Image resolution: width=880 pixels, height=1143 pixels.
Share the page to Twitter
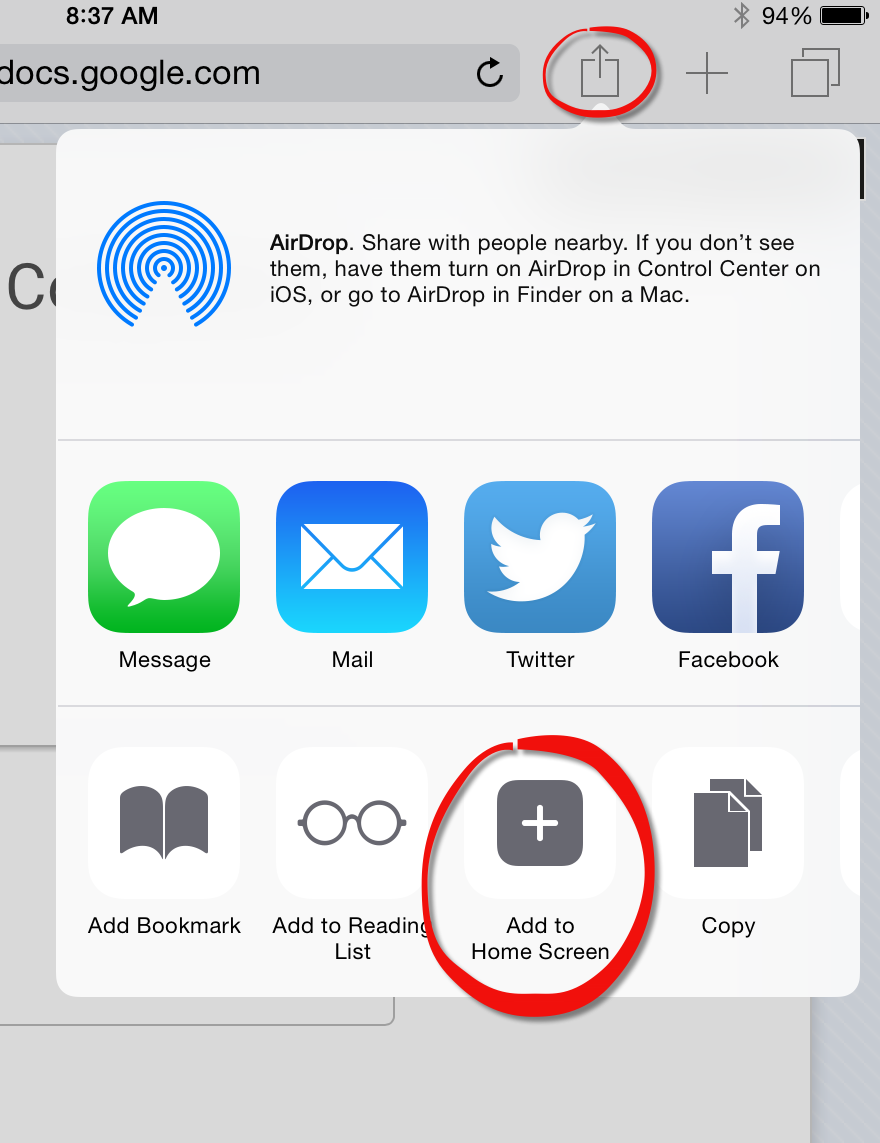(x=540, y=557)
